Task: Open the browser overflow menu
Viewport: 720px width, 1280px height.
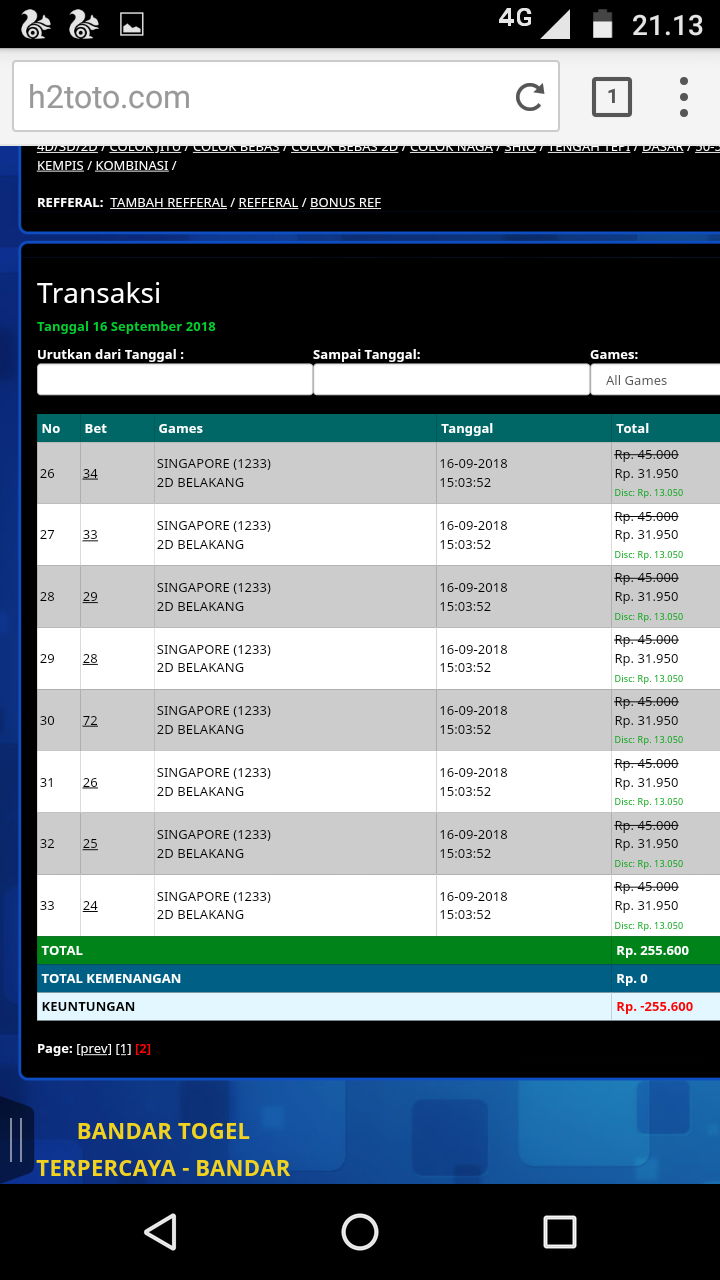Action: click(684, 97)
